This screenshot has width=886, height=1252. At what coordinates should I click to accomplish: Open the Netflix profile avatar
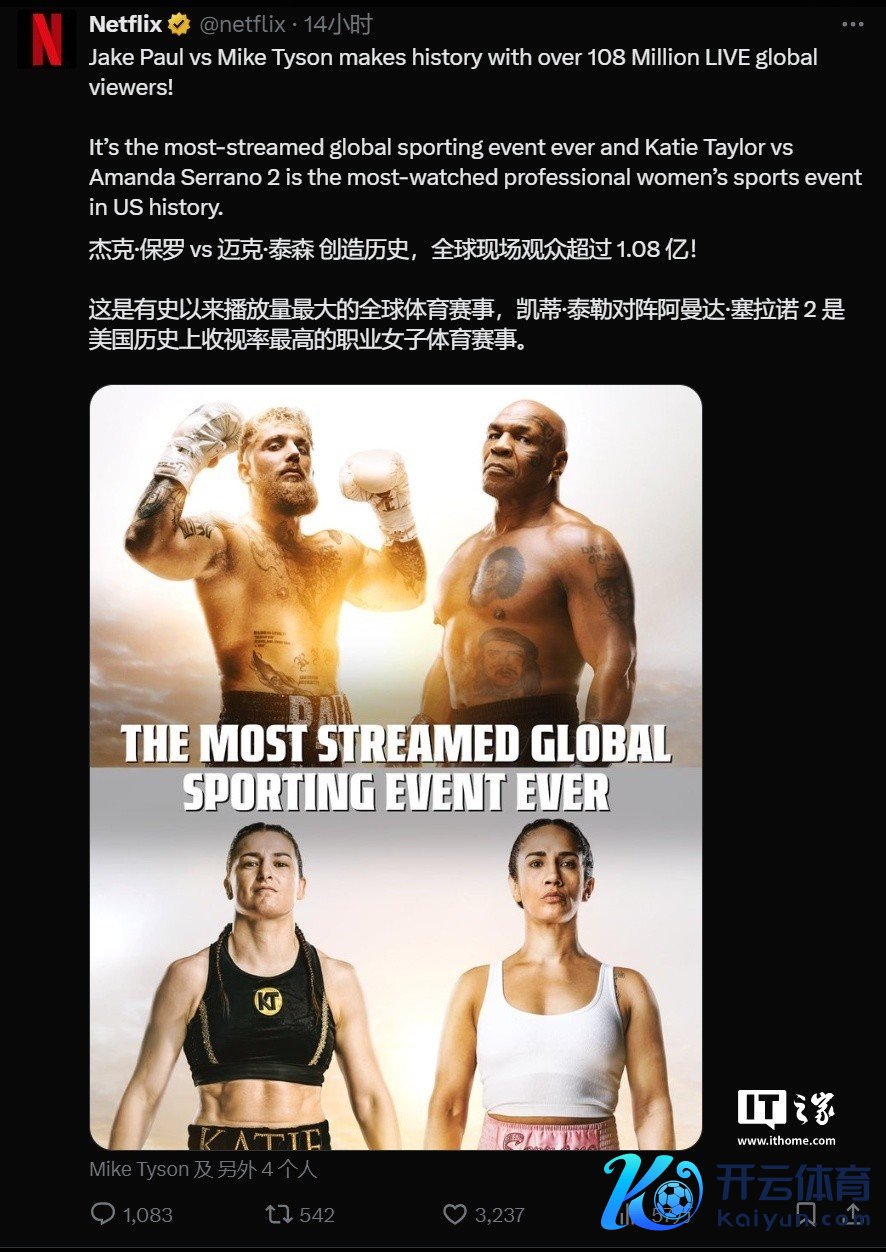coord(46,40)
